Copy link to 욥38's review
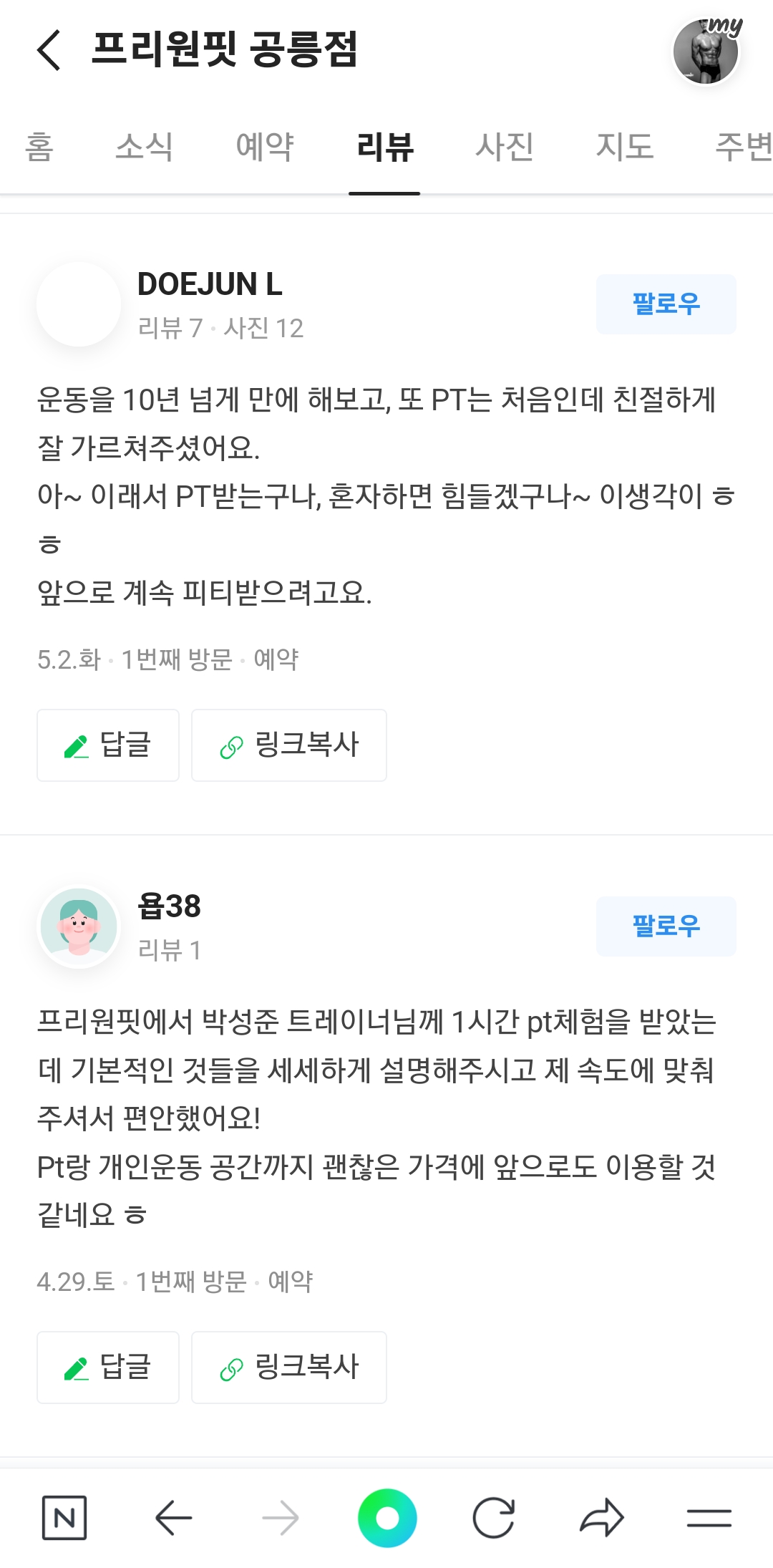The width and height of the screenshot is (773, 1568). click(289, 1367)
